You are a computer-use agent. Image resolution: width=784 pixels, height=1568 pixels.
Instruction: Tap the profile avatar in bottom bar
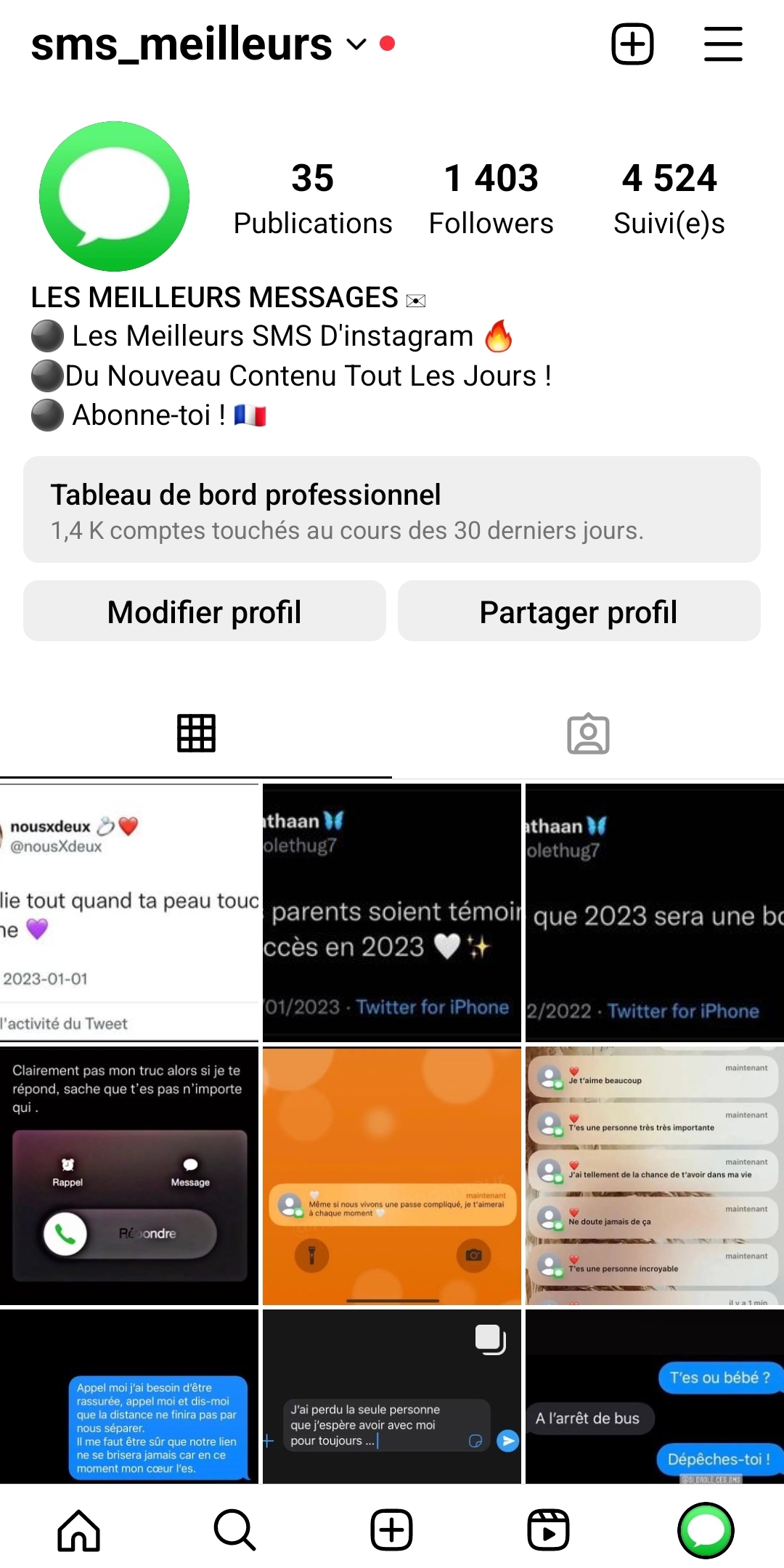point(706,1530)
